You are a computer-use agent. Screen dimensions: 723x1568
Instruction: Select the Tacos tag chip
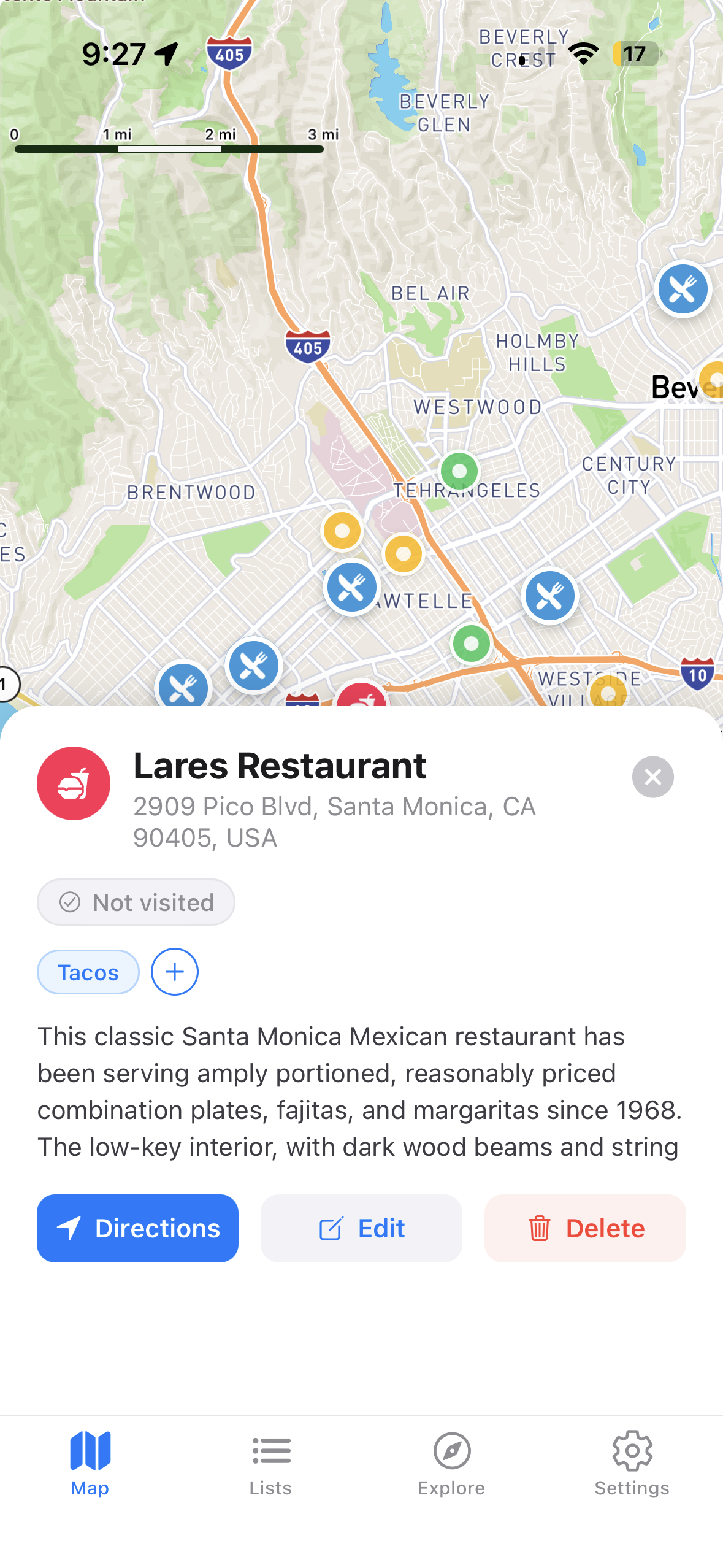[88, 972]
